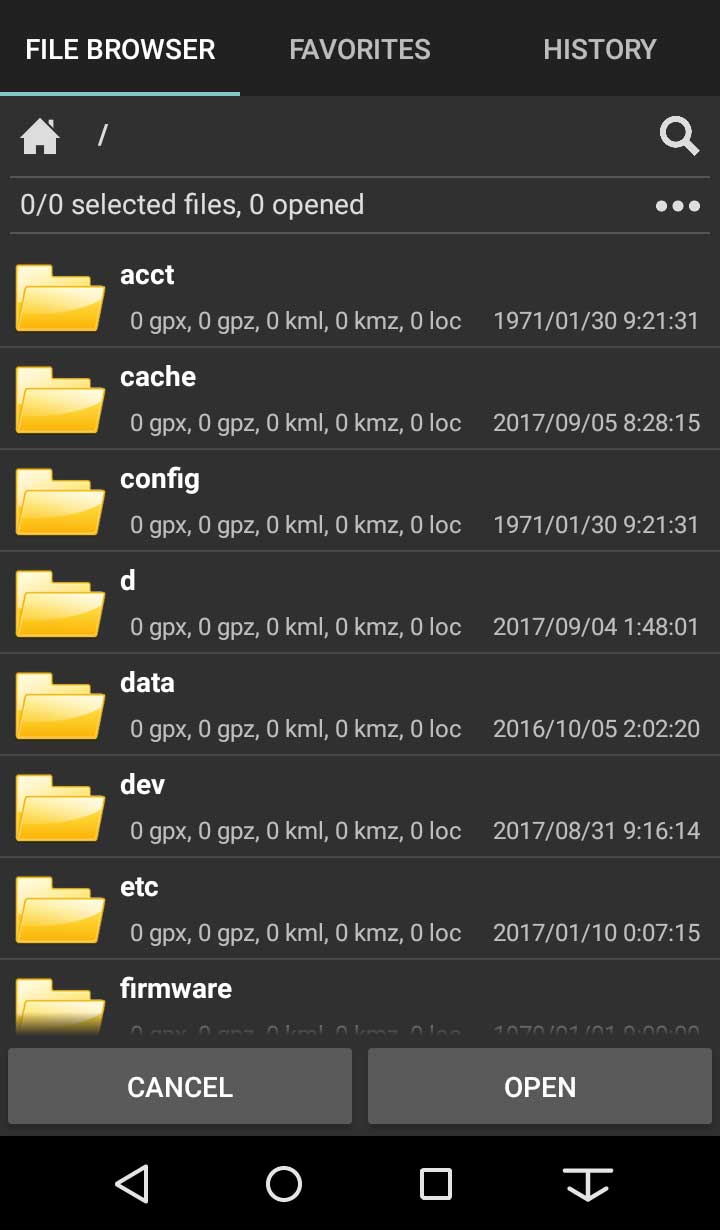Open the etc folder

pyautogui.click(x=360, y=909)
